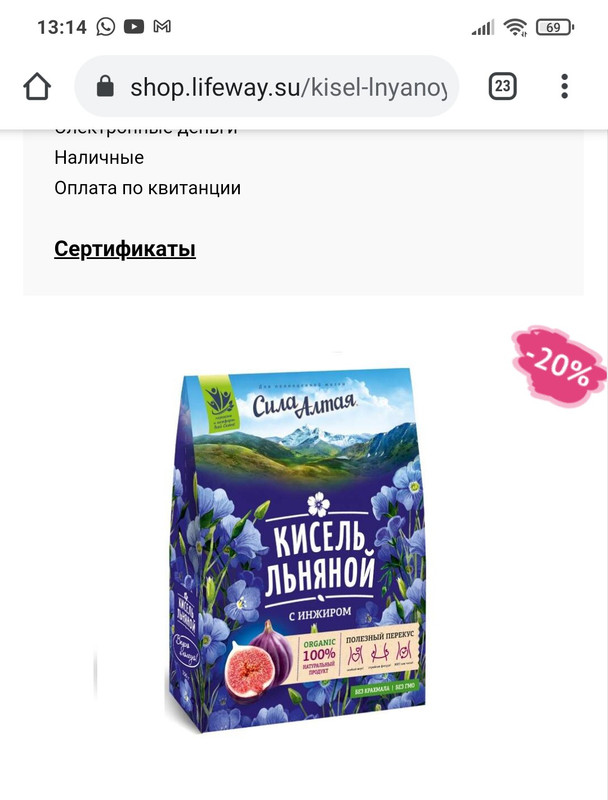
Task: Open the browser overflow menu
Action: click(565, 86)
